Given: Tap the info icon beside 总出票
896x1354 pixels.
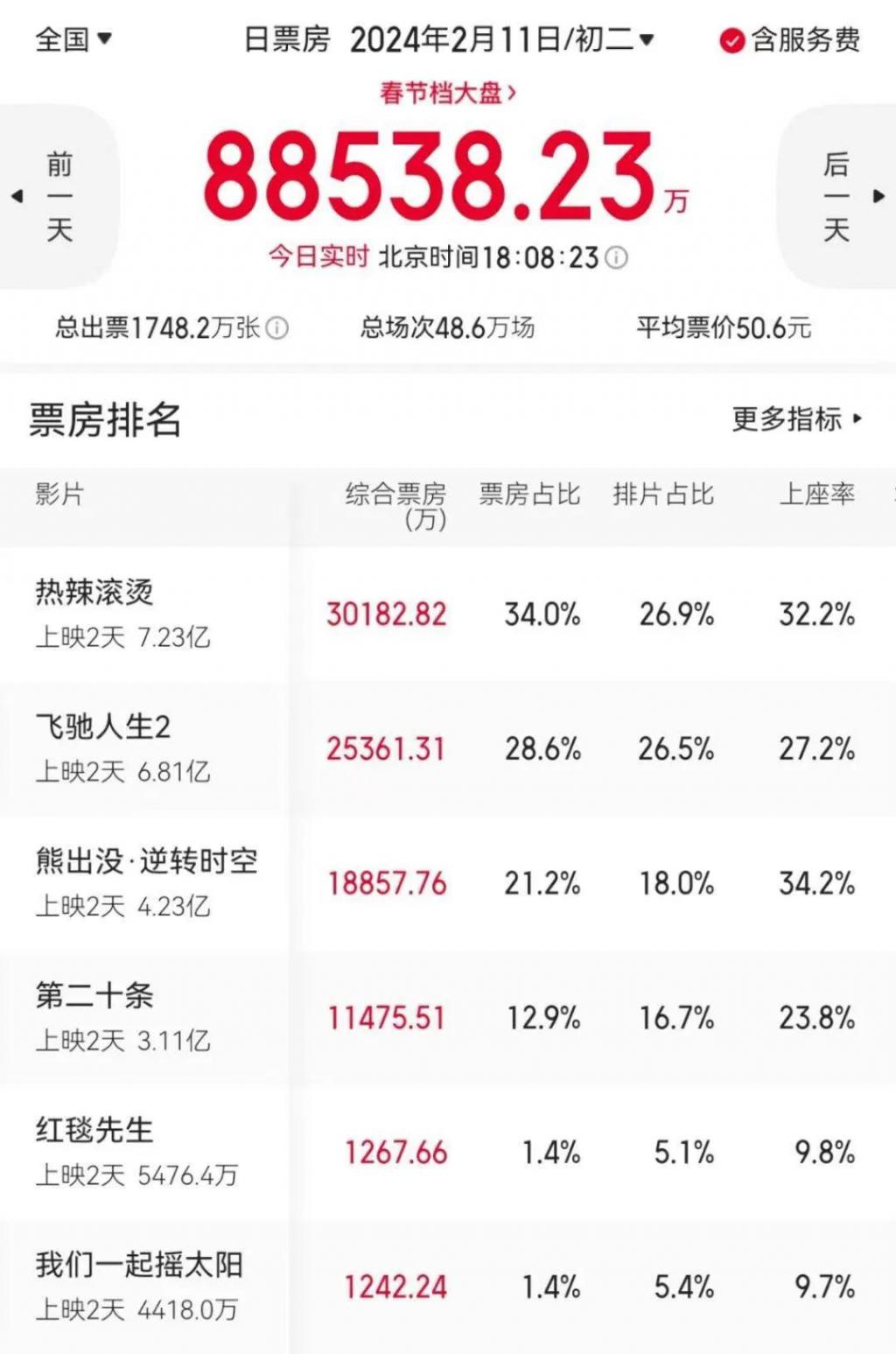Looking at the screenshot, I should tap(277, 328).
